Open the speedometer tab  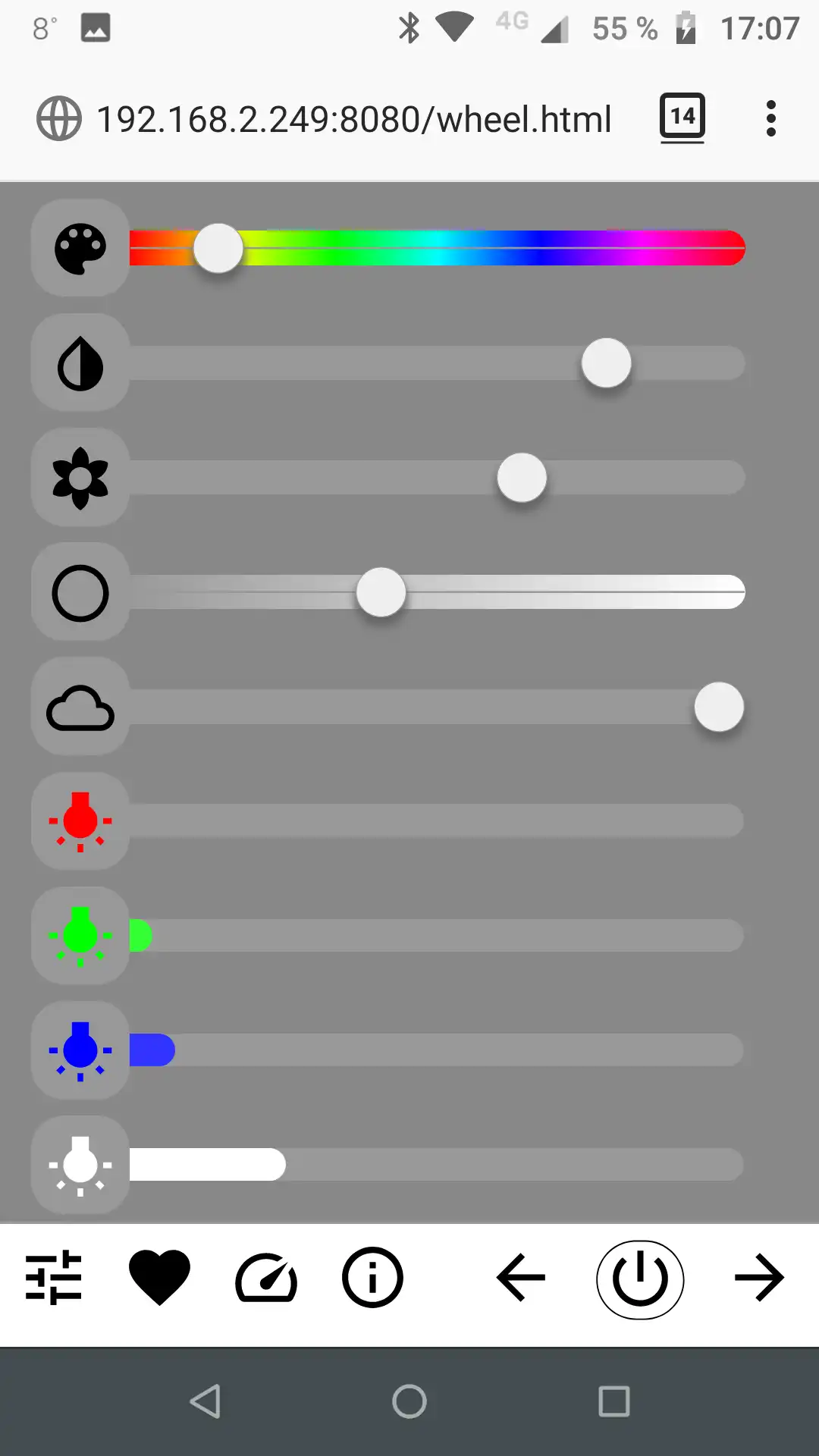coord(266,1278)
